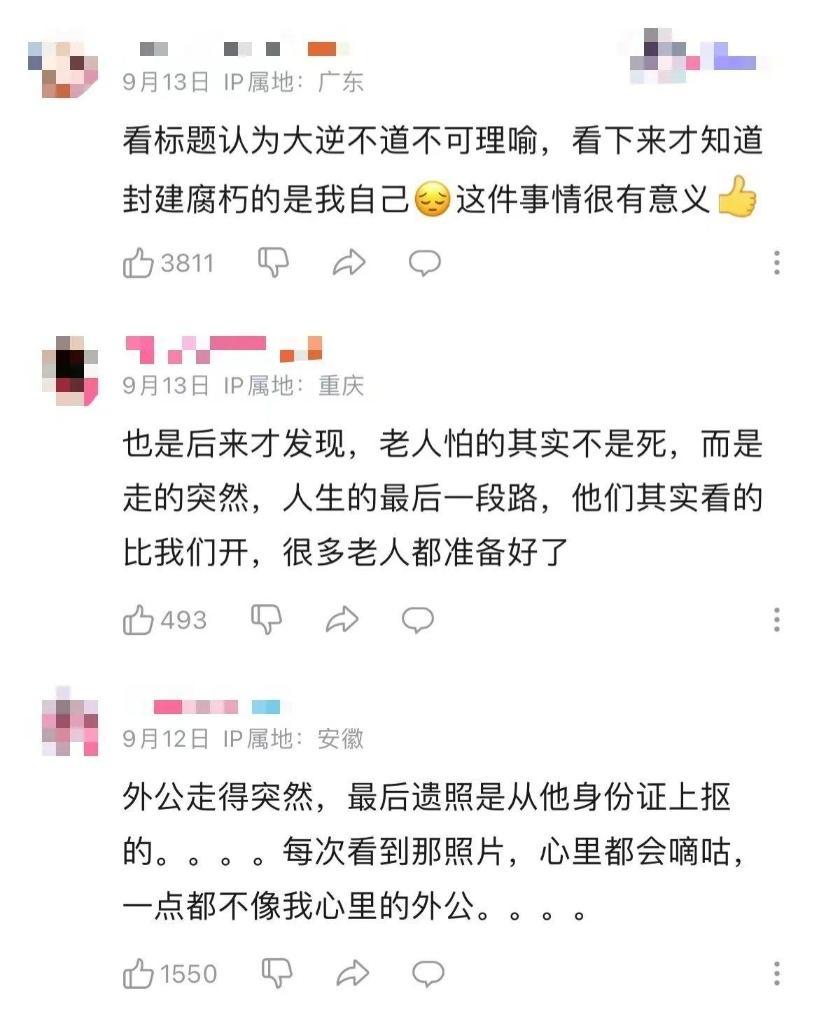Like the Anhui comment with 1550 likes

coord(138,973)
